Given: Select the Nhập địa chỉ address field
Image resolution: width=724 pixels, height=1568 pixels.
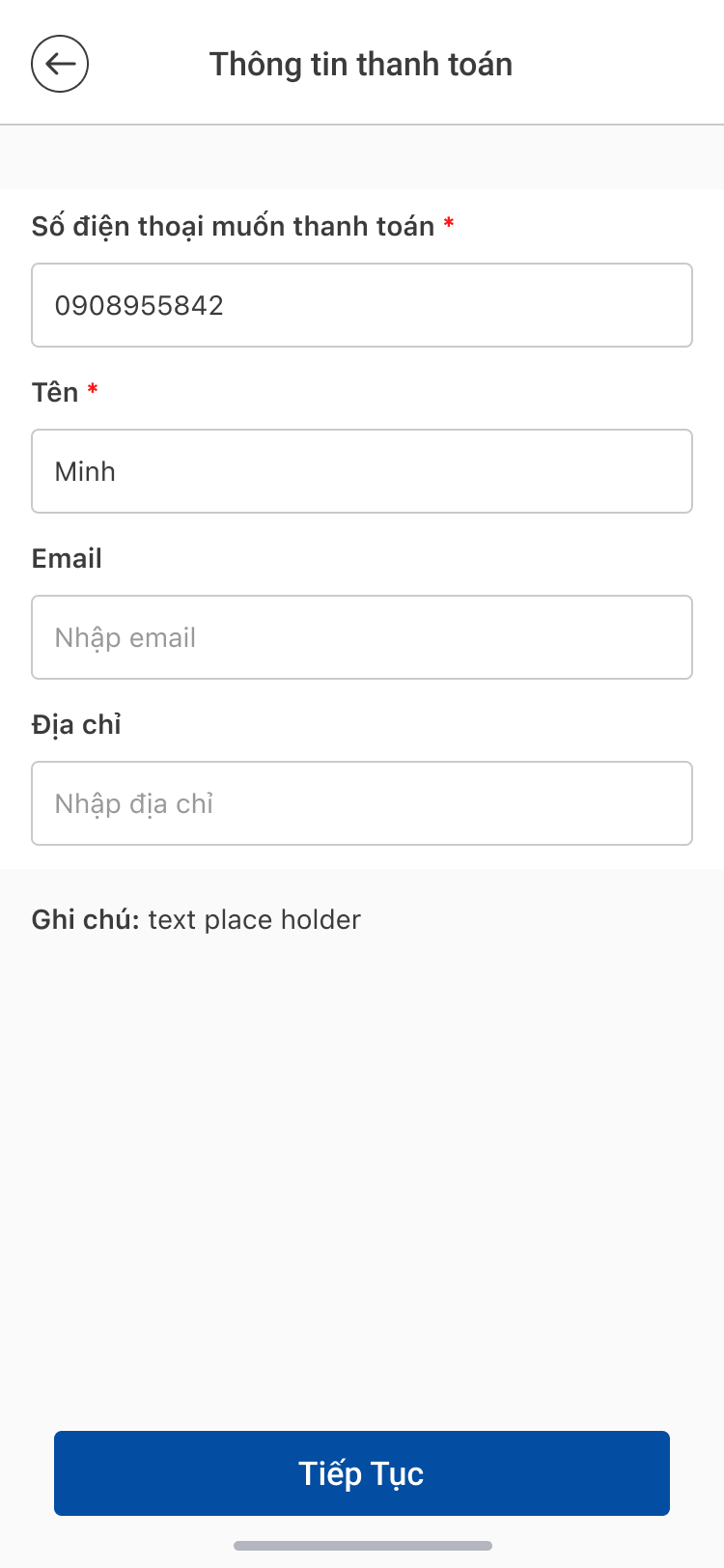Looking at the screenshot, I should coord(362,803).
